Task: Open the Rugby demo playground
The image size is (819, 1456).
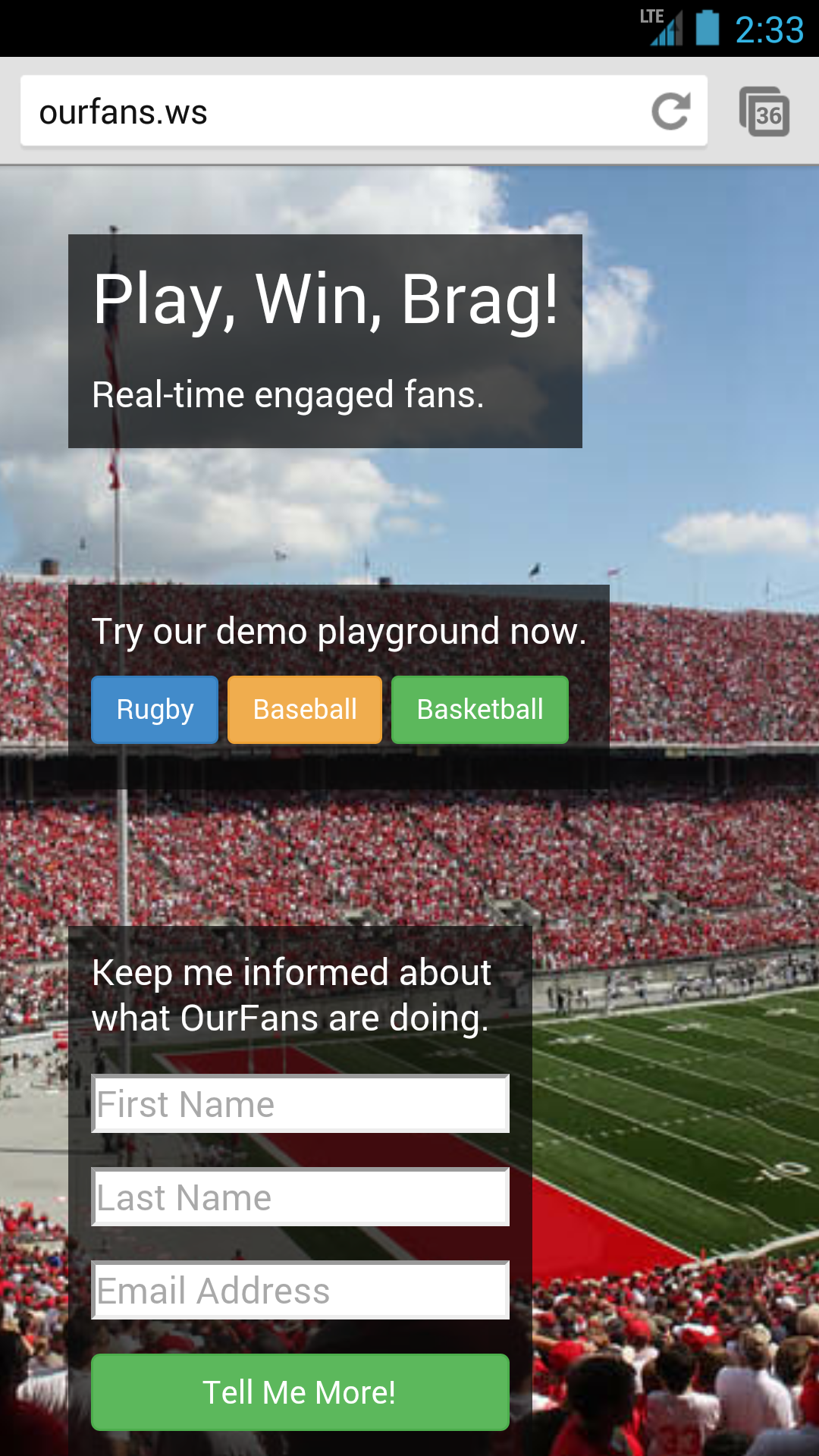Action: tap(154, 709)
